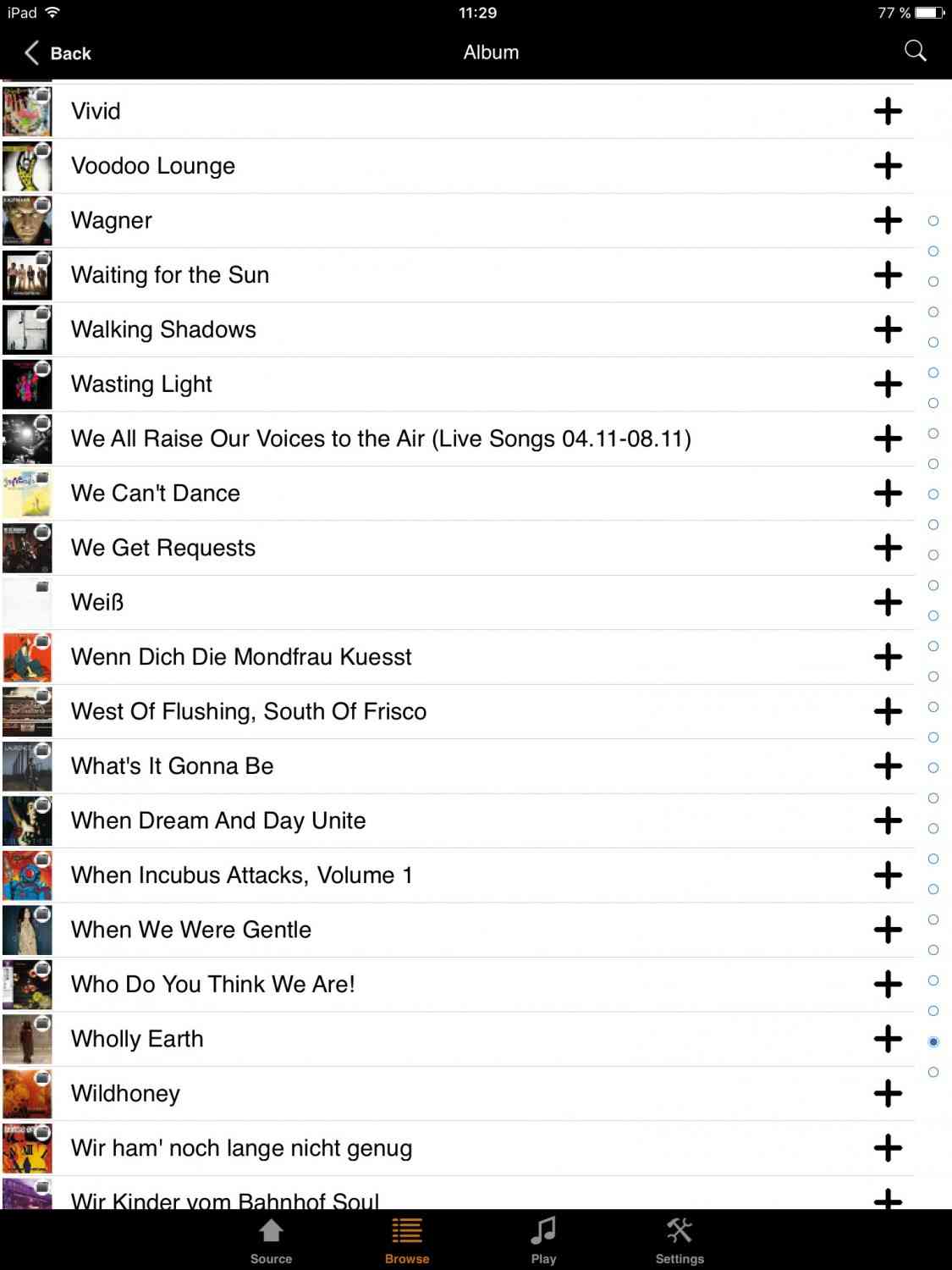This screenshot has width=952, height=1270.
Task: Open the Settings tab
Action: (680, 1240)
